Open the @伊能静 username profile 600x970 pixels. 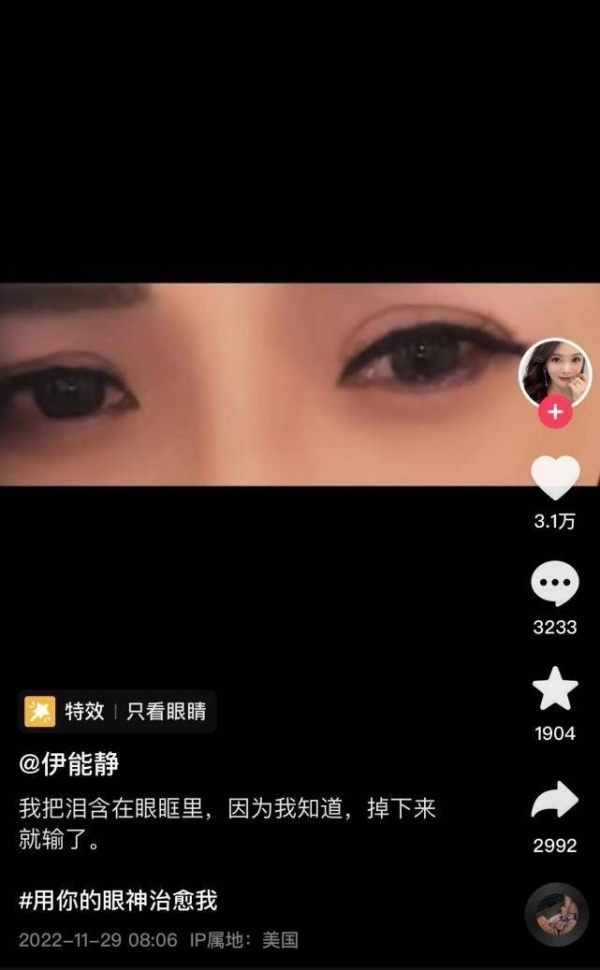point(69,764)
